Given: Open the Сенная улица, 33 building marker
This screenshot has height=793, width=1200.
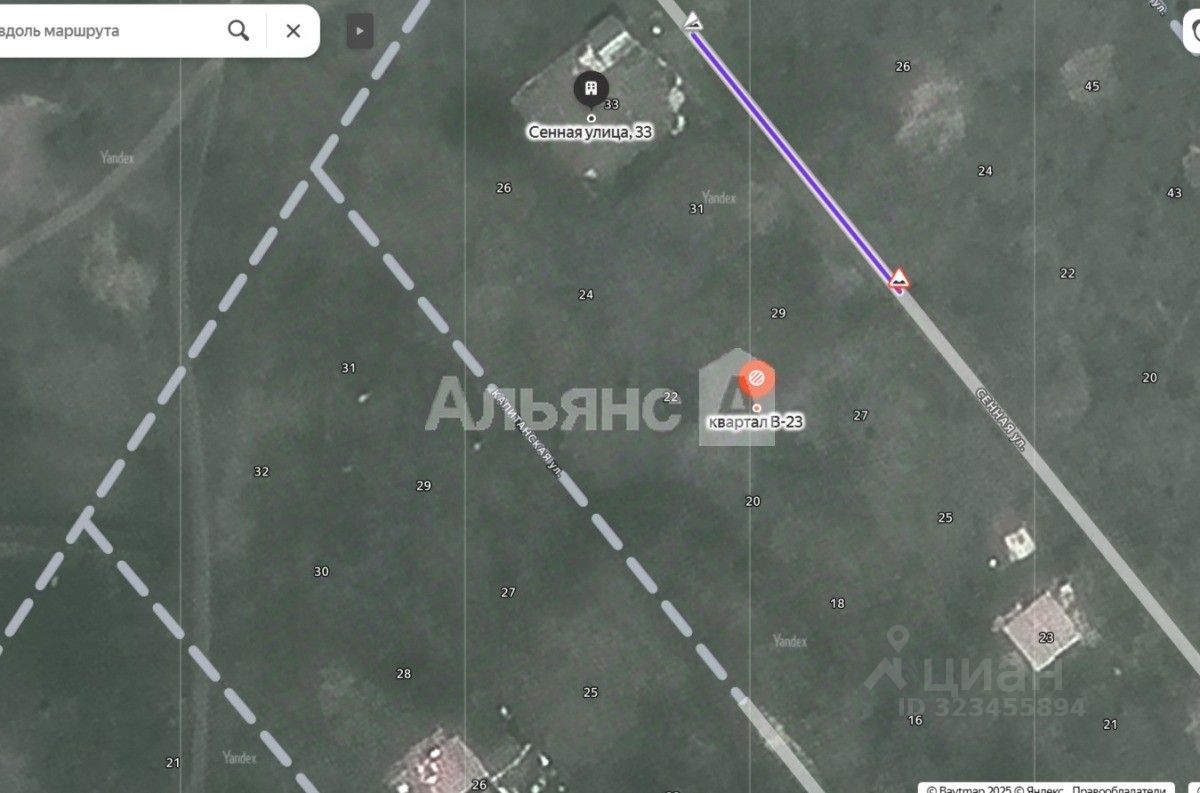Looking at the screenshot, I should [x=591, y=90].
